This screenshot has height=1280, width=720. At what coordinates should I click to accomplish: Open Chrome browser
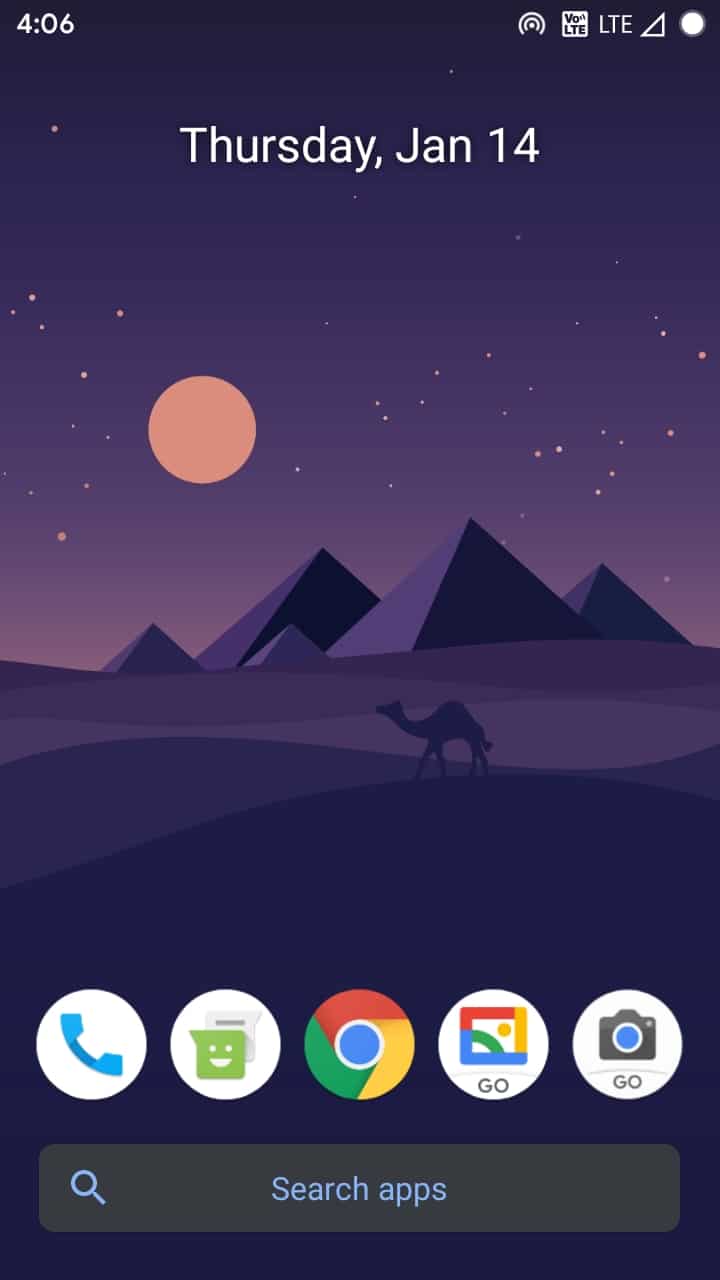[x=359, y=1044]
